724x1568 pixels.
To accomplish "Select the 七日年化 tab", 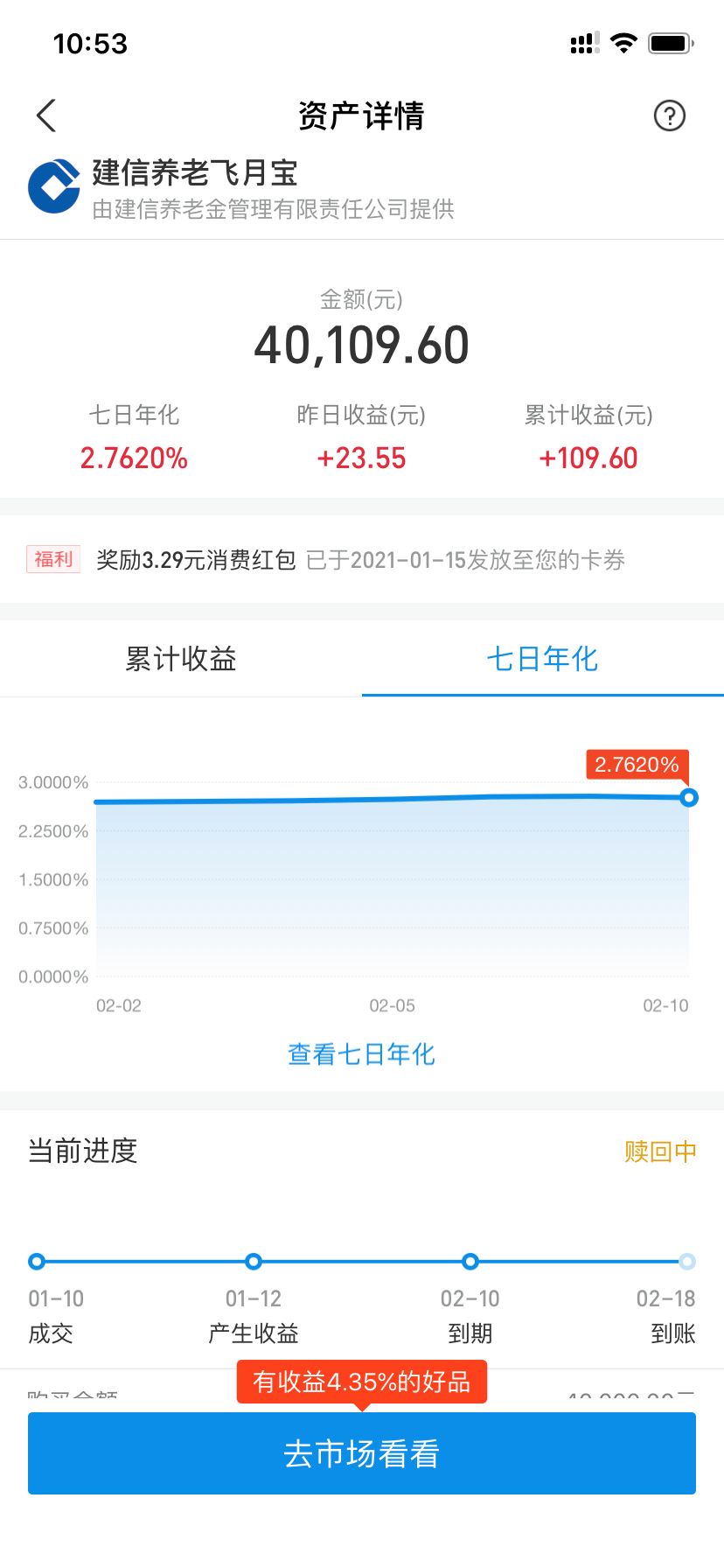I will 542,660.
